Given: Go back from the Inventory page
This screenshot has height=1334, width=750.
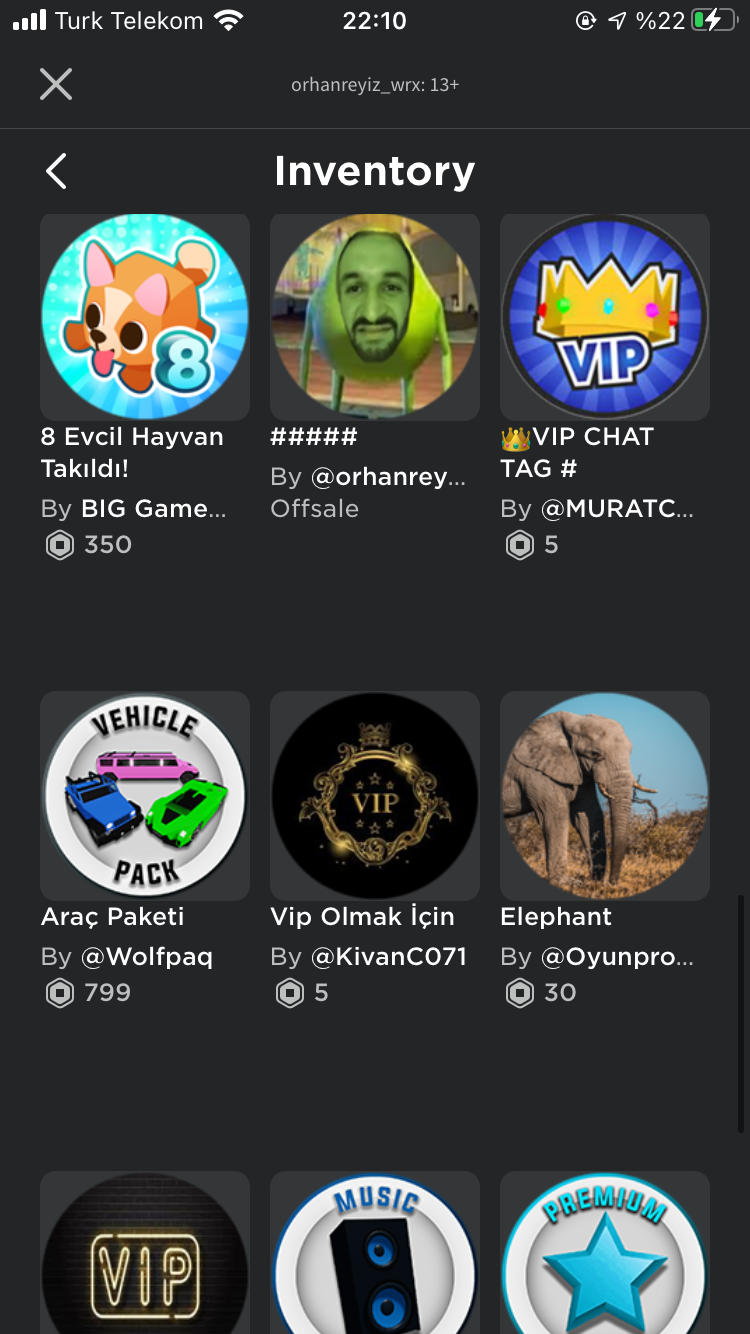Looking at the screenshot, I should click(x=57, y=171).
